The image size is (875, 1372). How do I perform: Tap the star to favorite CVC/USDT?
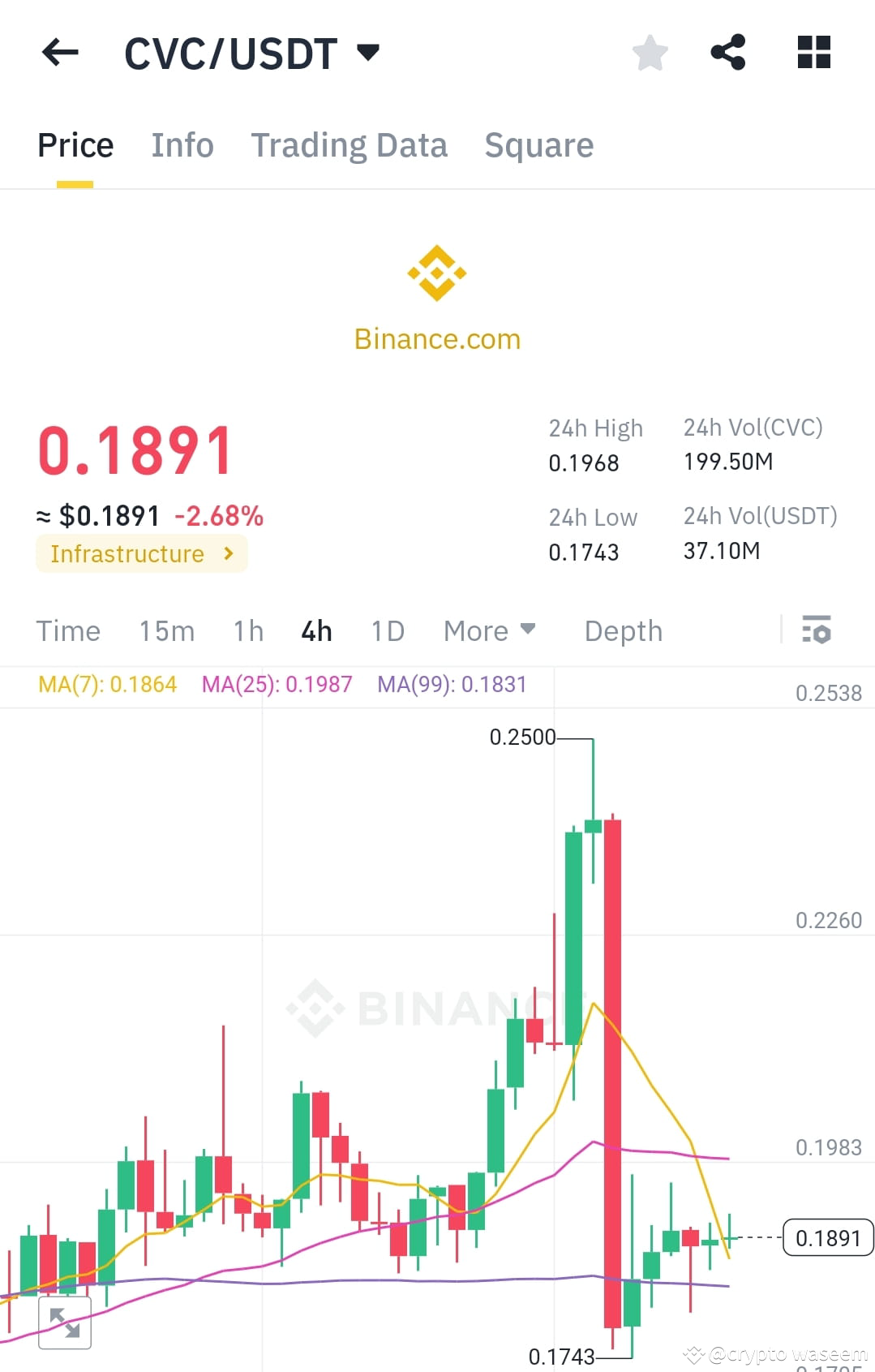coord(649,52)
